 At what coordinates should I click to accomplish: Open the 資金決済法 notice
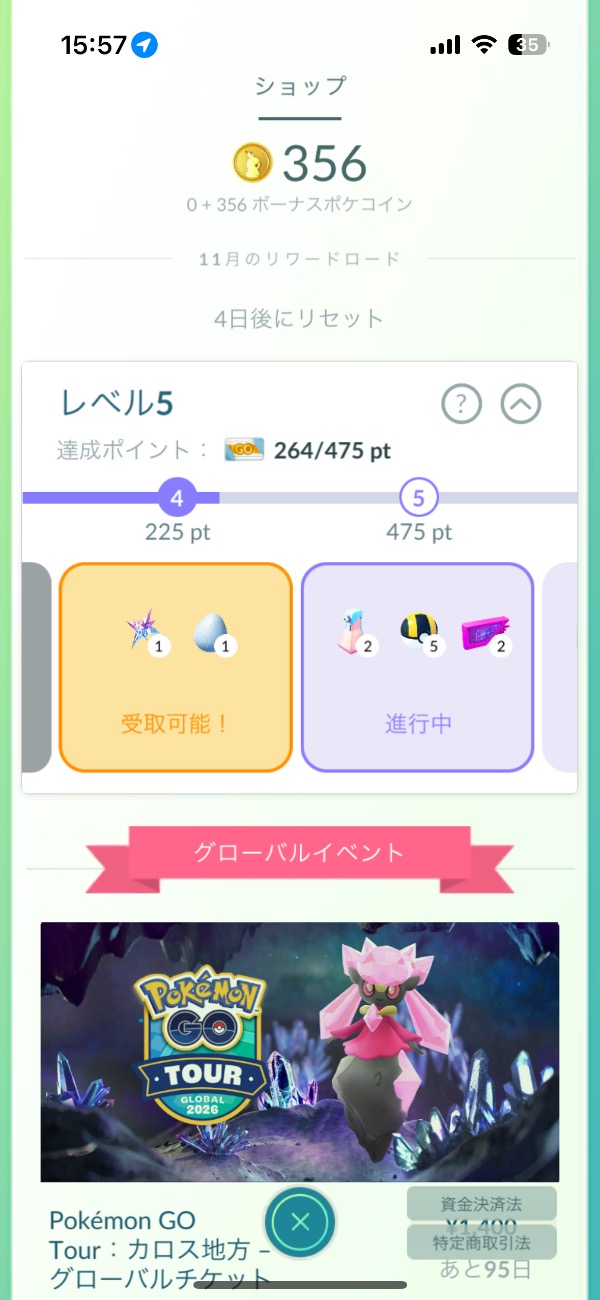click(482, 1204)
